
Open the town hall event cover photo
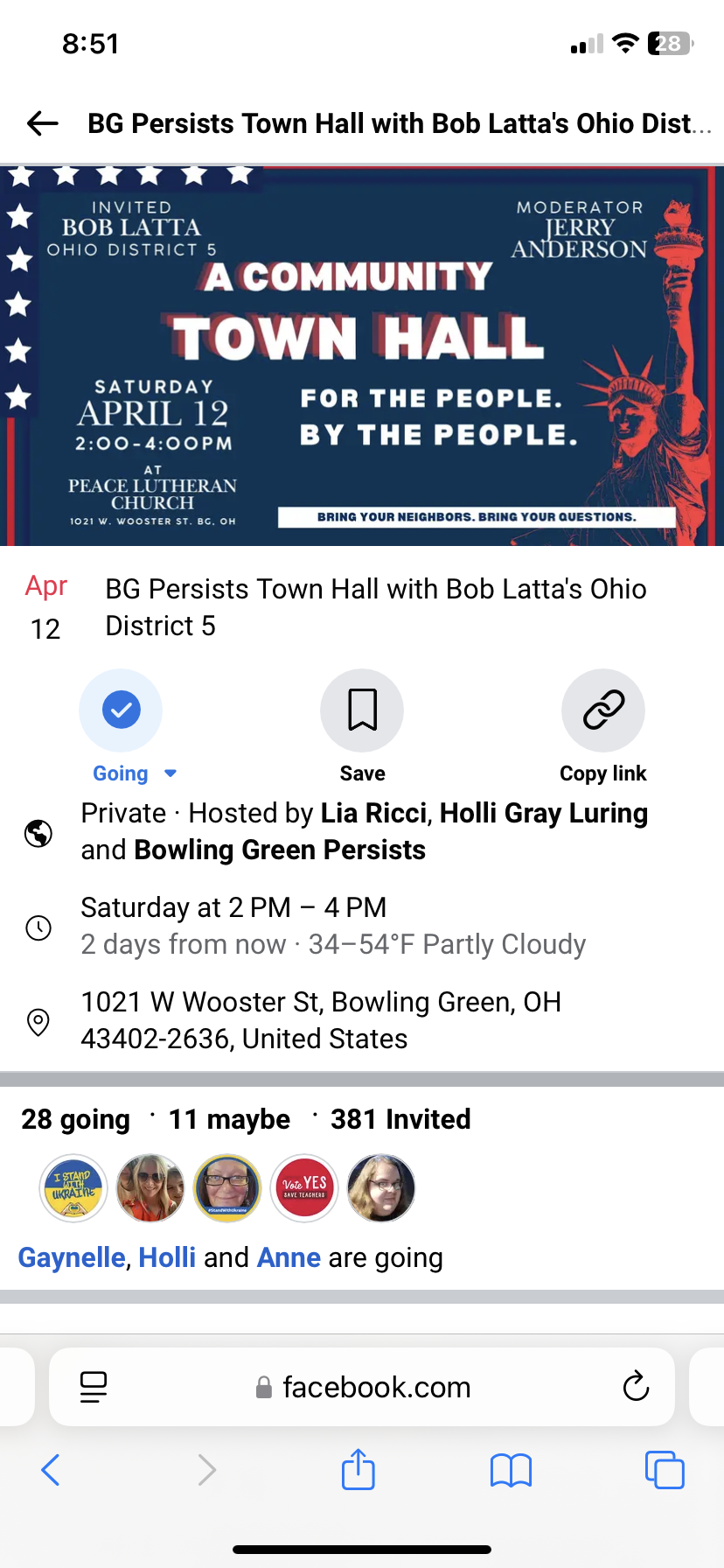[x=362, y=355]
